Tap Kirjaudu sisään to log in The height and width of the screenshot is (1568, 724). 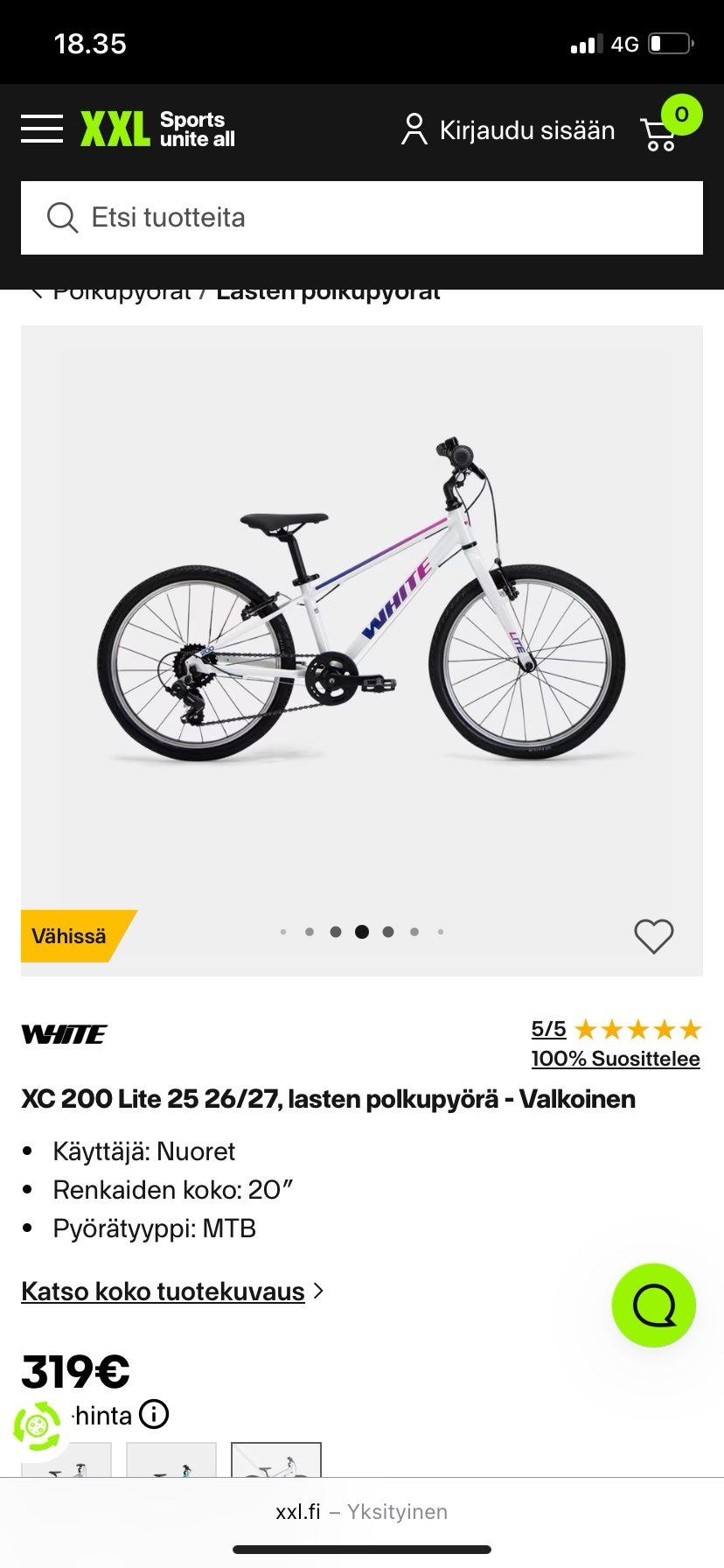508,130
